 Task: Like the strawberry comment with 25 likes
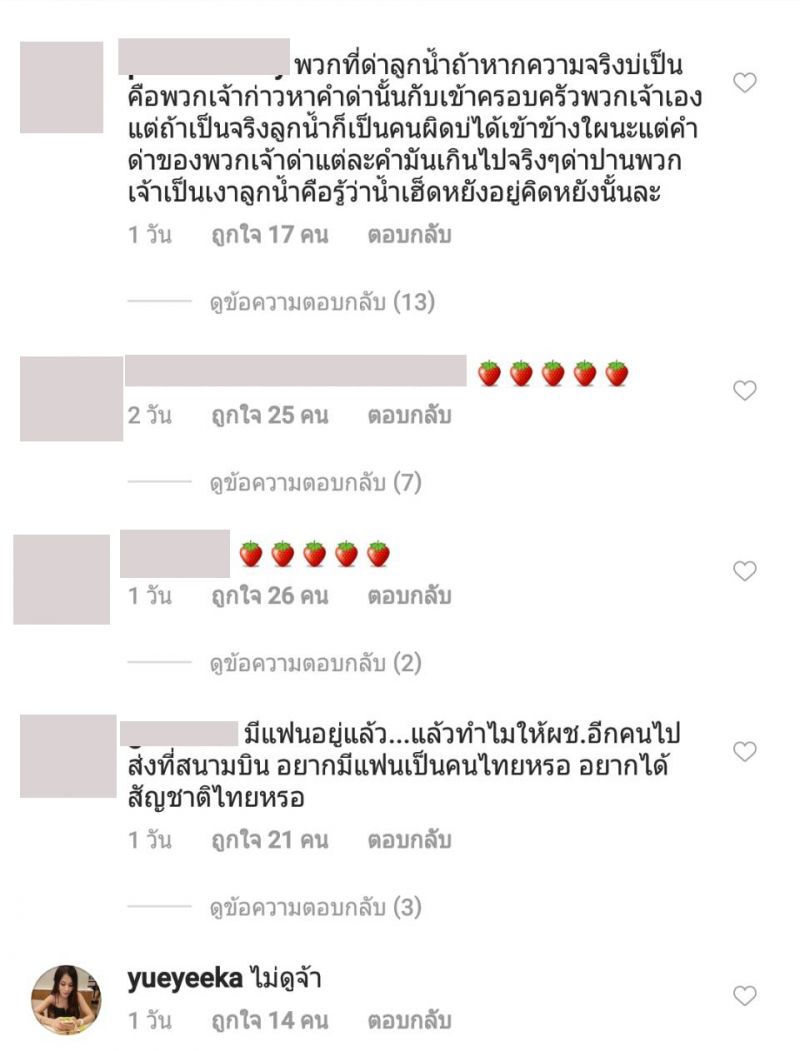coord(745,391)
